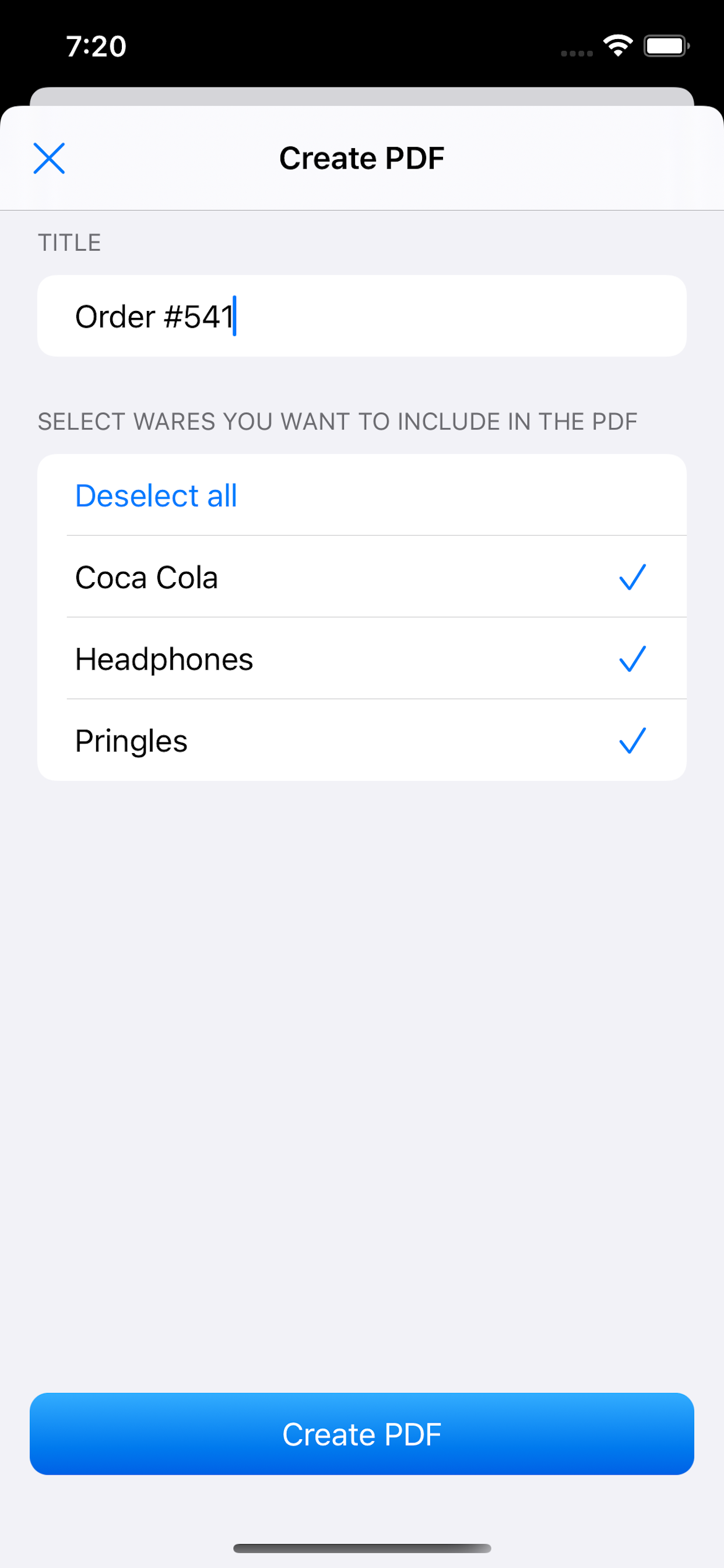Tap the Order #541 title field
Image resolution: width=724 pixels, height=1568 pixels.
pyautogui.click(x=361, y=316)
